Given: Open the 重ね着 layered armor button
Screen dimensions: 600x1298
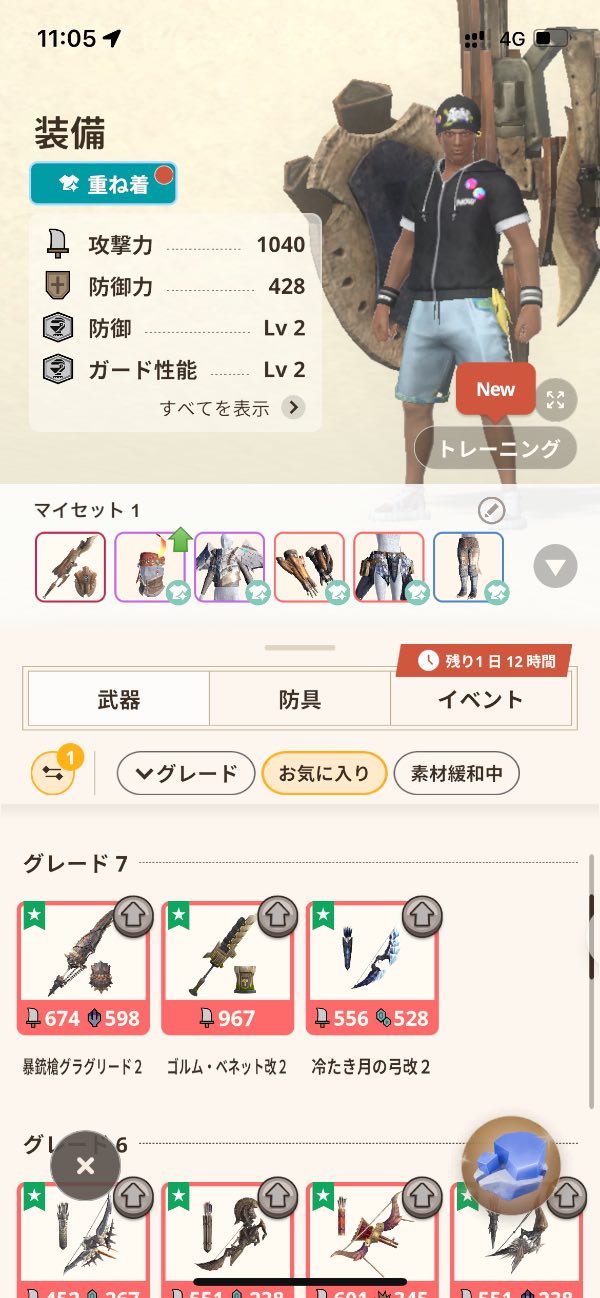Looking at the screenshot, I should 103,184.
